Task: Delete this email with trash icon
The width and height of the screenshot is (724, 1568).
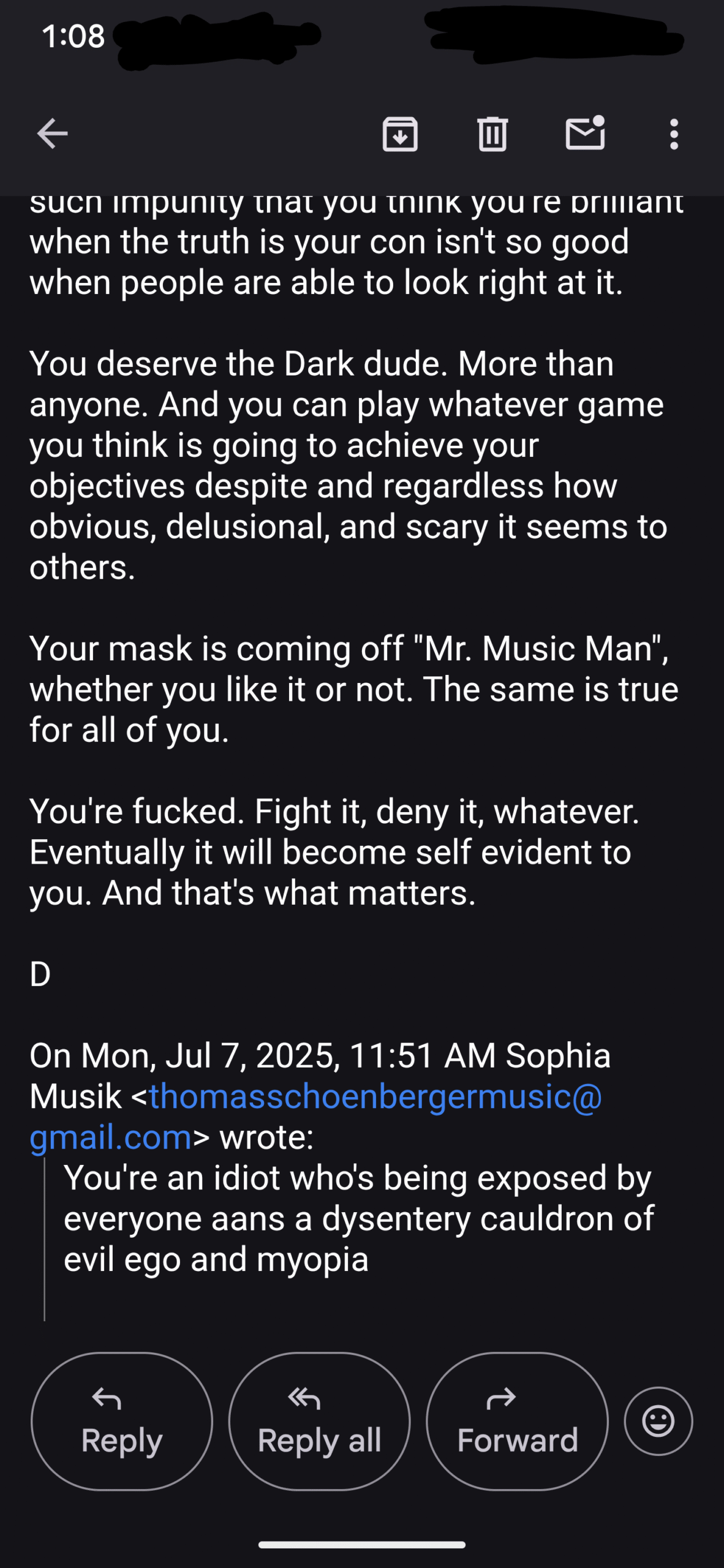Action: click(x=492, y=134)
